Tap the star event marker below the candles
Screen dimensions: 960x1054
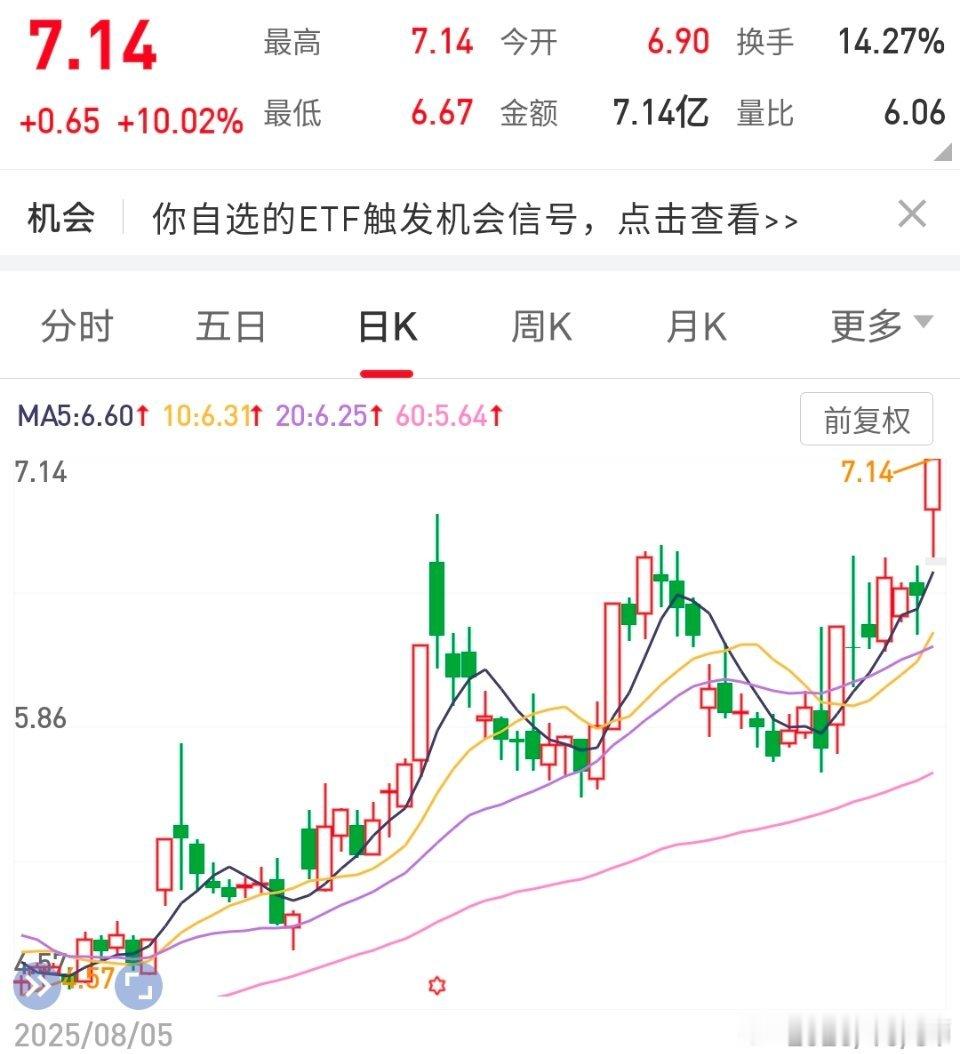click(435, 984)
